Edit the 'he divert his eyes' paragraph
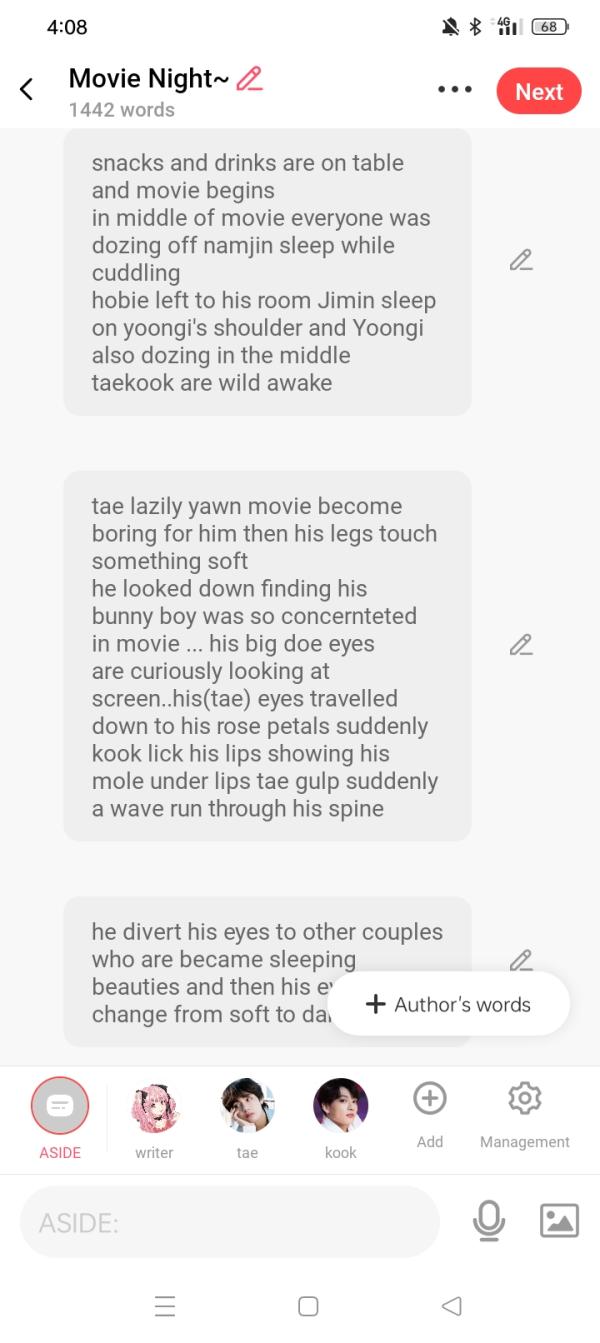 520,960
